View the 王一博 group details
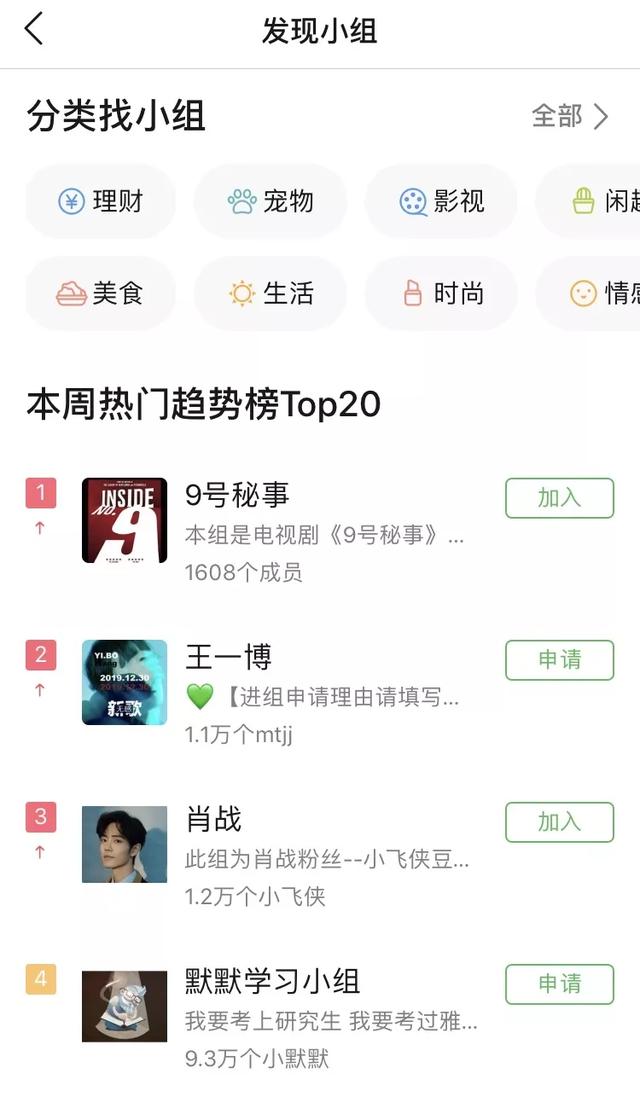This screenshot has height=1097, width=640. click(x=228, y=657)
